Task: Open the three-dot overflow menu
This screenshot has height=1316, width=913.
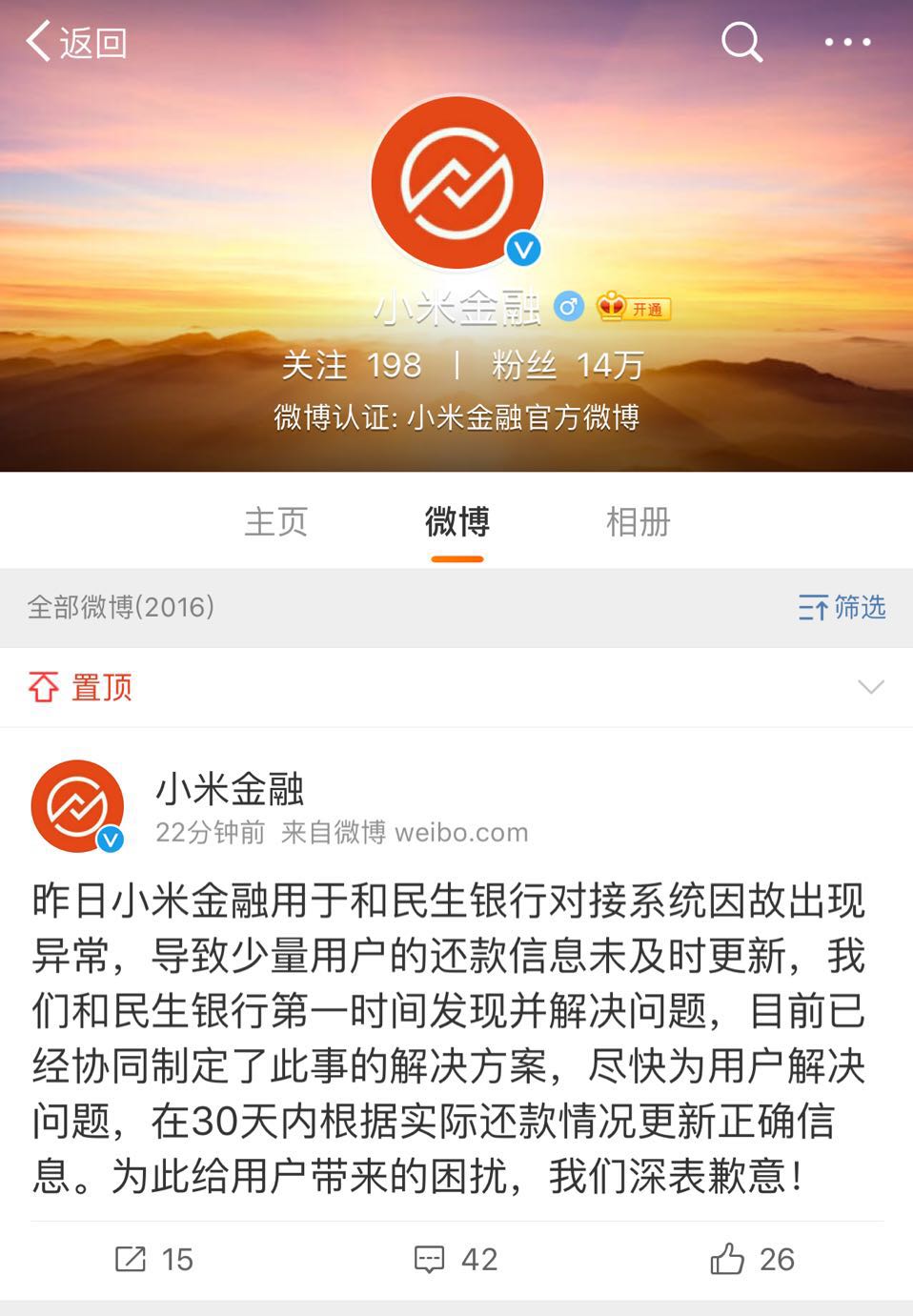Action: pyautogui.click(x=847, y=43)
